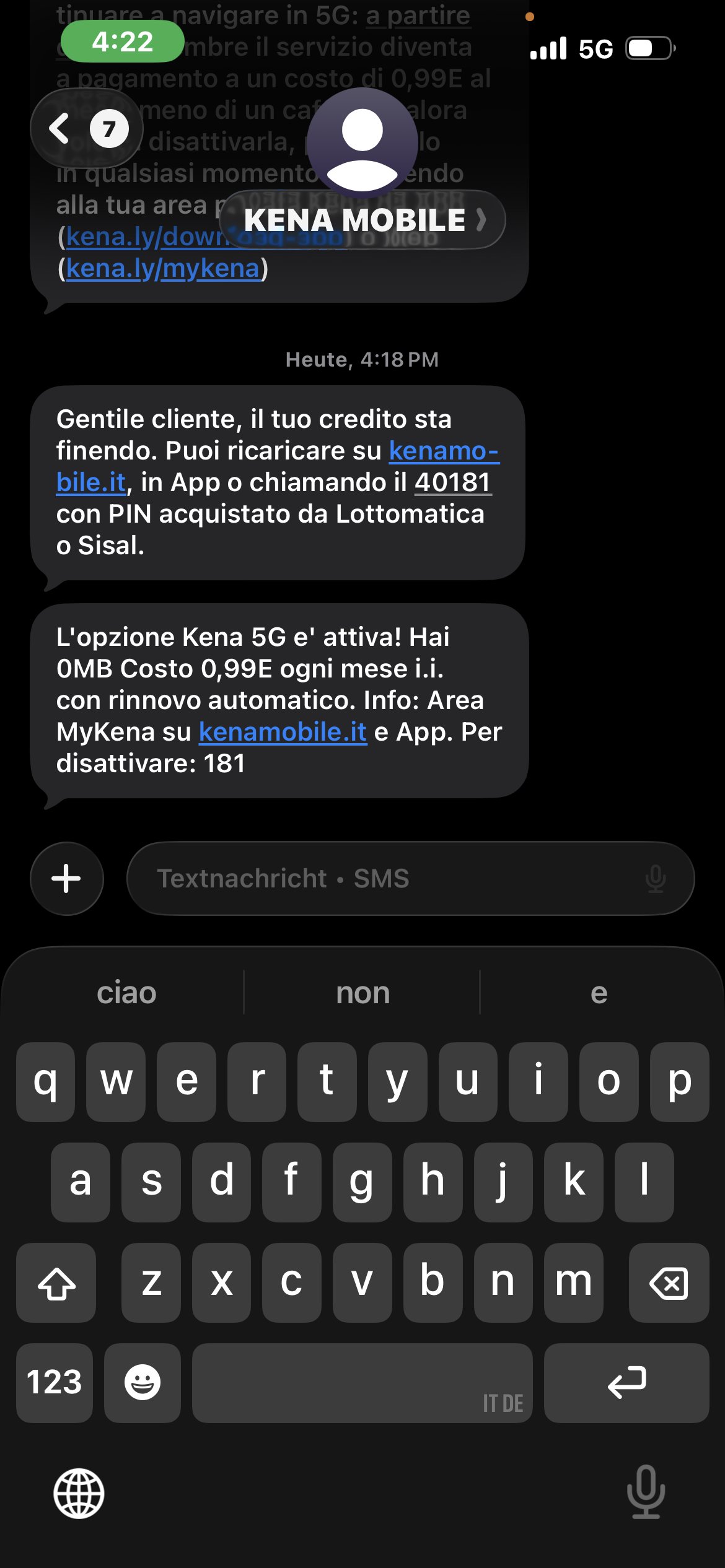Call the 40181 number link
Viewport: 725px width, 1568px height.
(452, 482)
